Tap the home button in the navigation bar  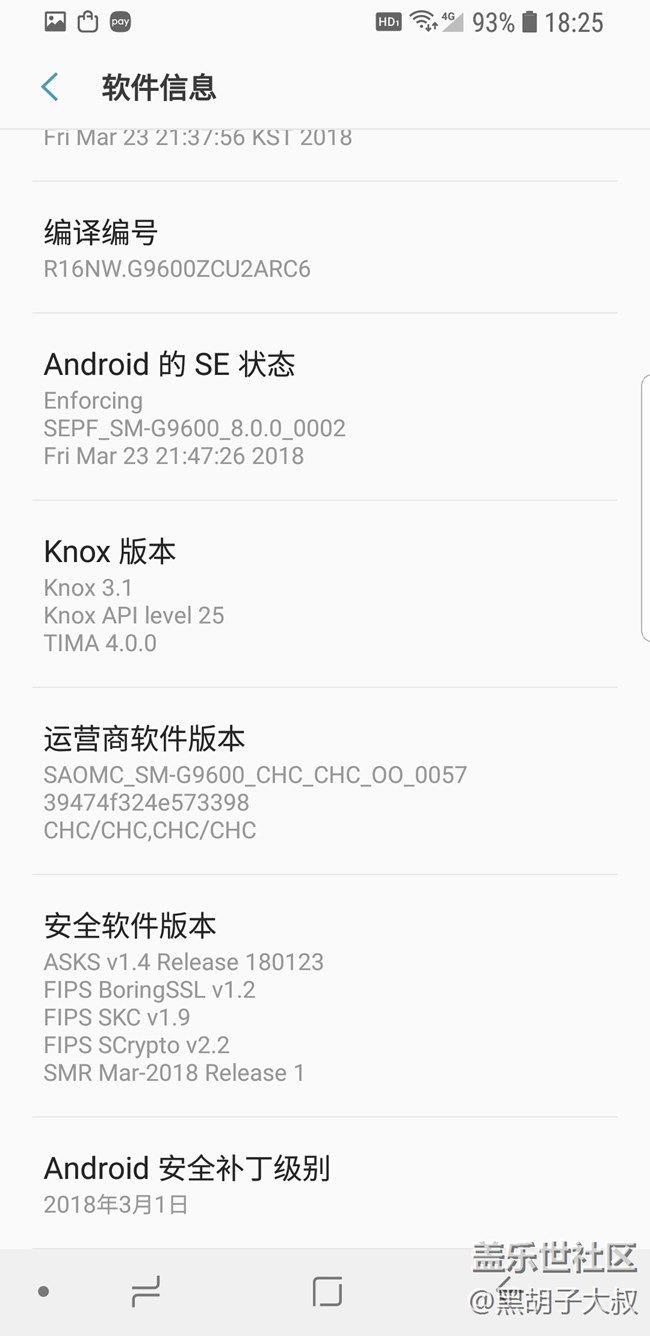click(x=327, y=1292)
